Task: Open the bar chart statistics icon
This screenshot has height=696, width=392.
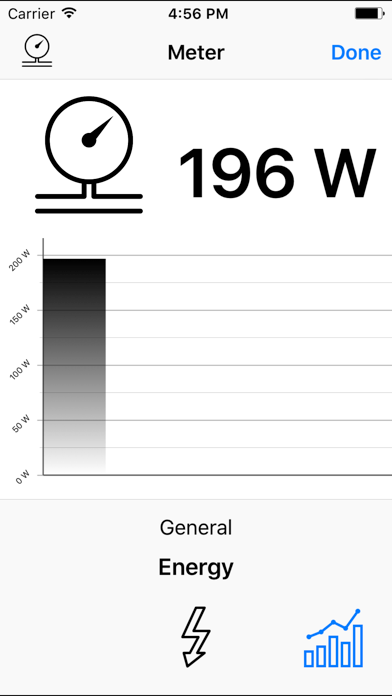Action: (334, 638)
